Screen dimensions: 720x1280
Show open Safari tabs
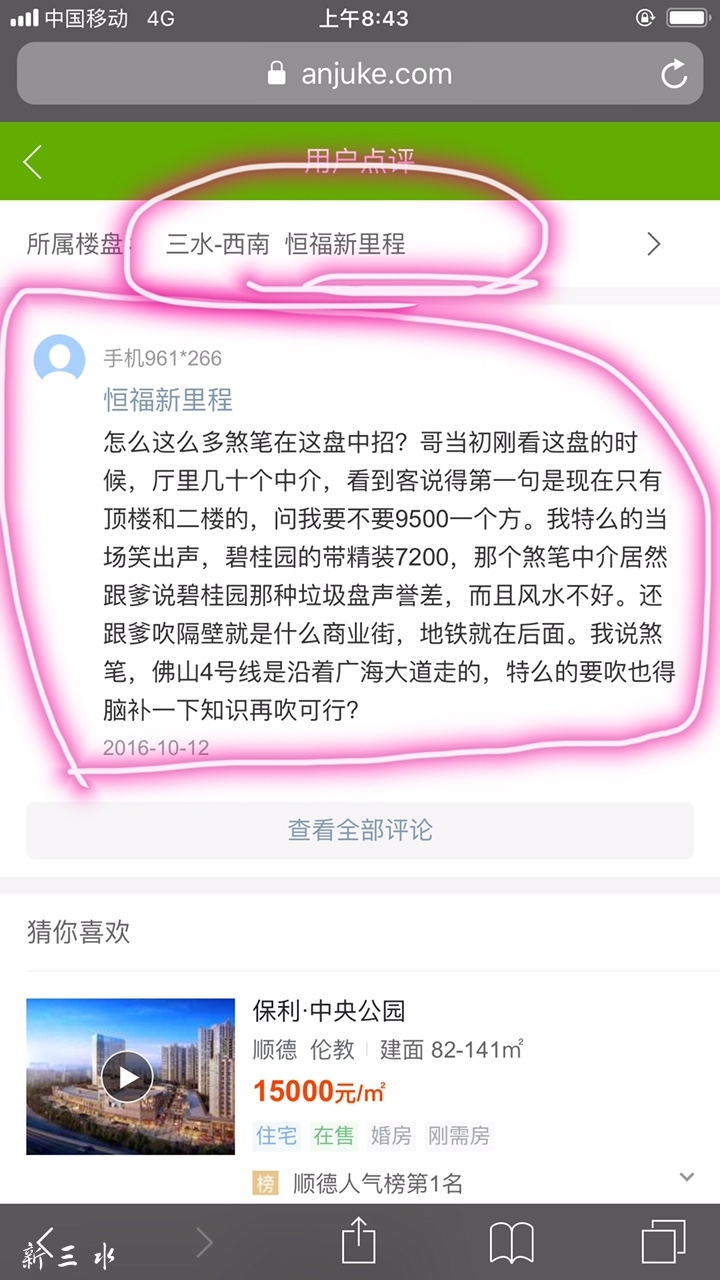[x=663, y=1243]
